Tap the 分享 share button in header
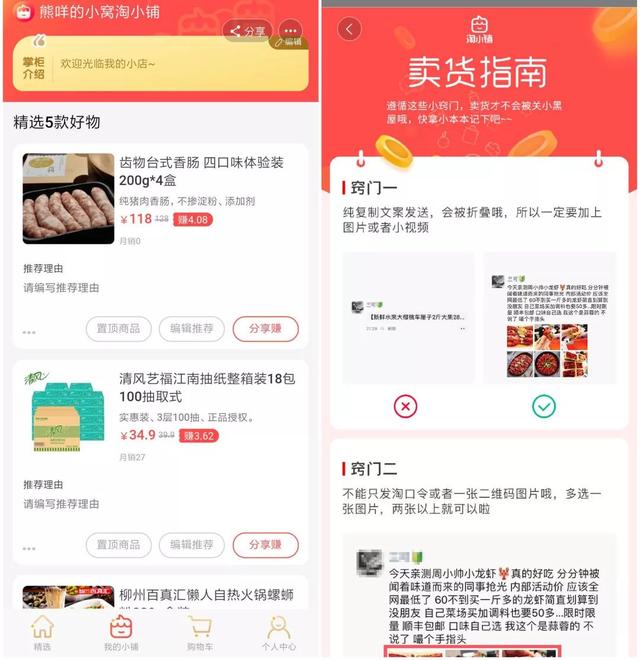The image size is (640, 660). (247, 31)
